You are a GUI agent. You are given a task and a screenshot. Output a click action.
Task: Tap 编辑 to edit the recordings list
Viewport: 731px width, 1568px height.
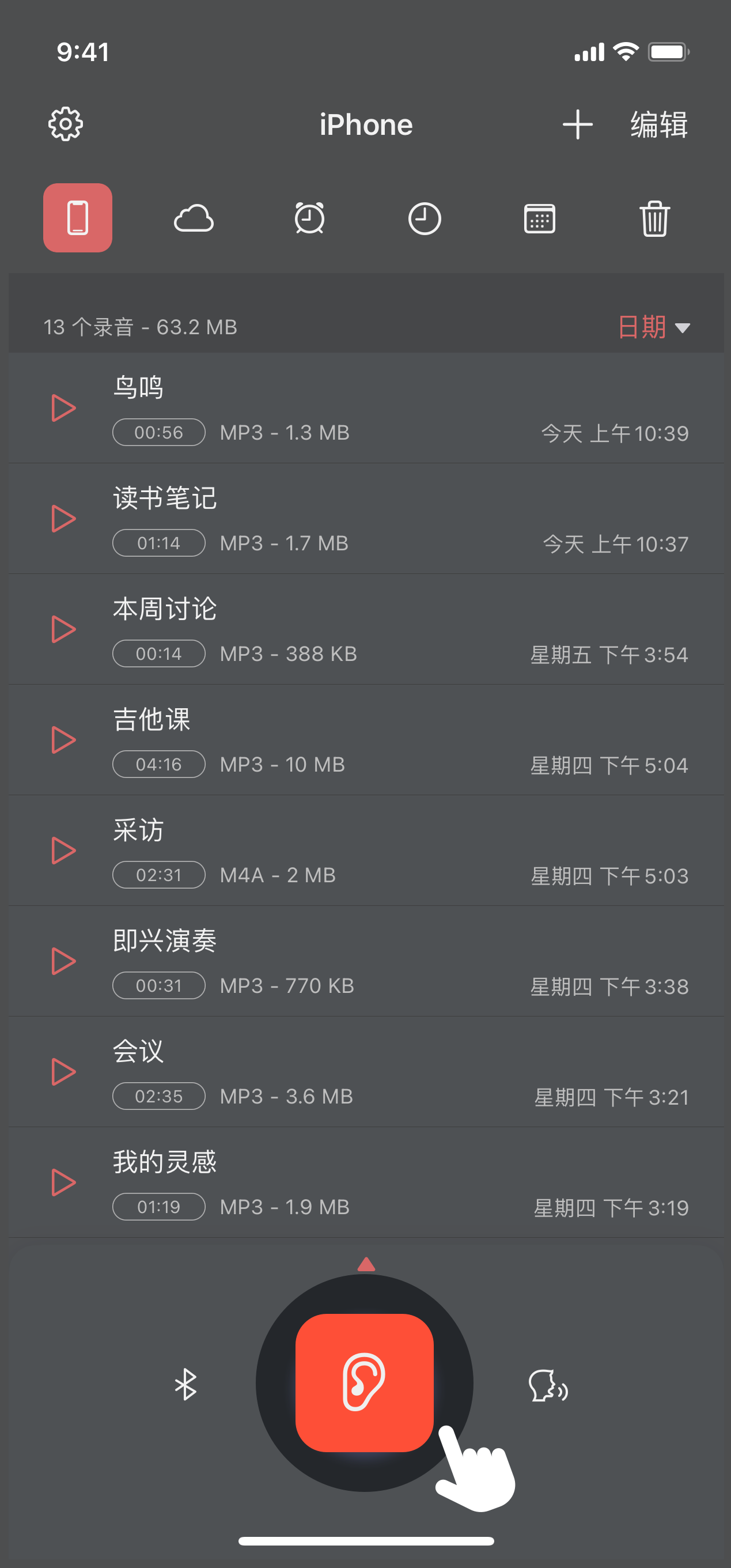(658, 125)
